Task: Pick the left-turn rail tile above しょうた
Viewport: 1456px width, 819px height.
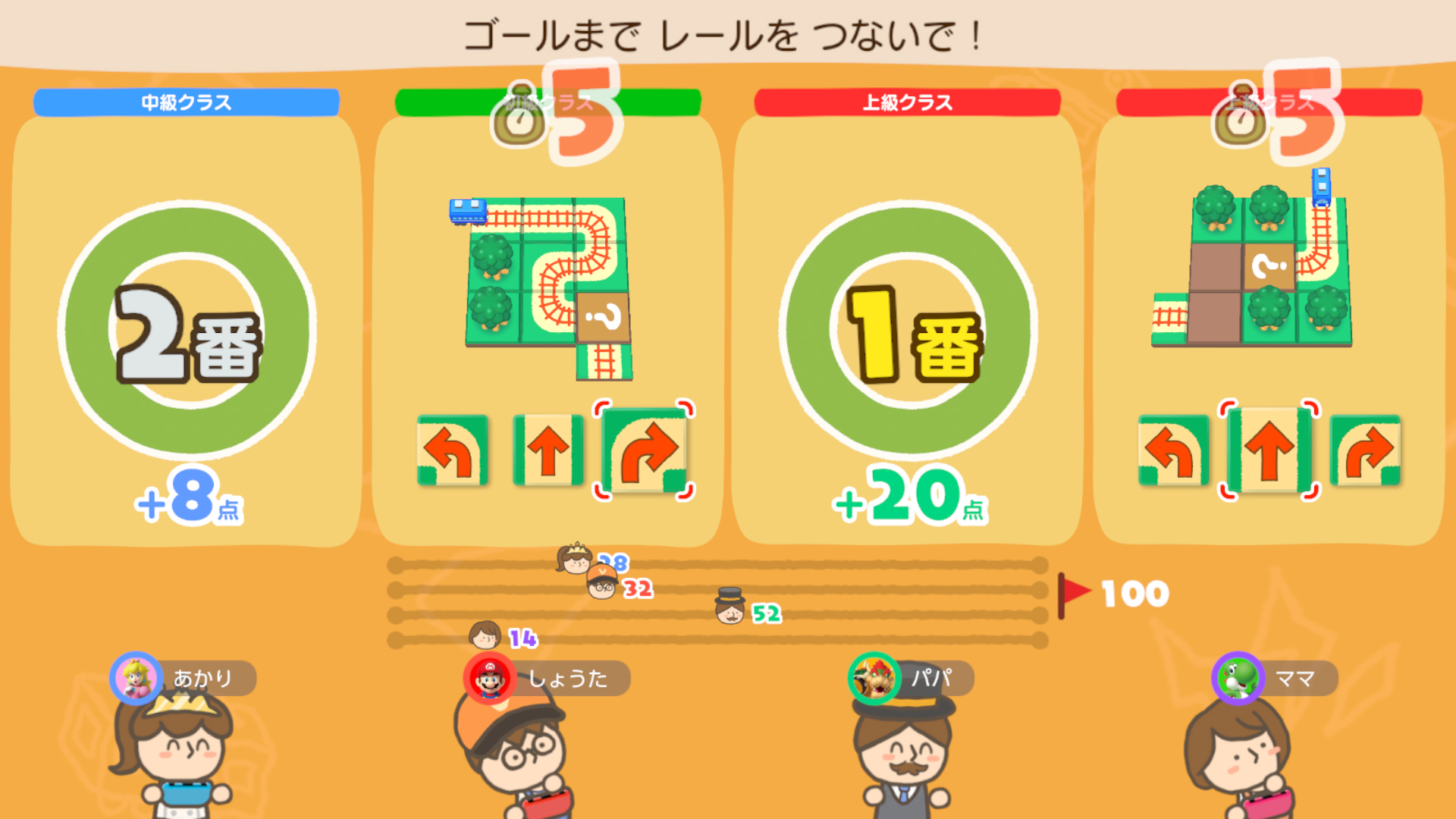Action: click(453, 450)
